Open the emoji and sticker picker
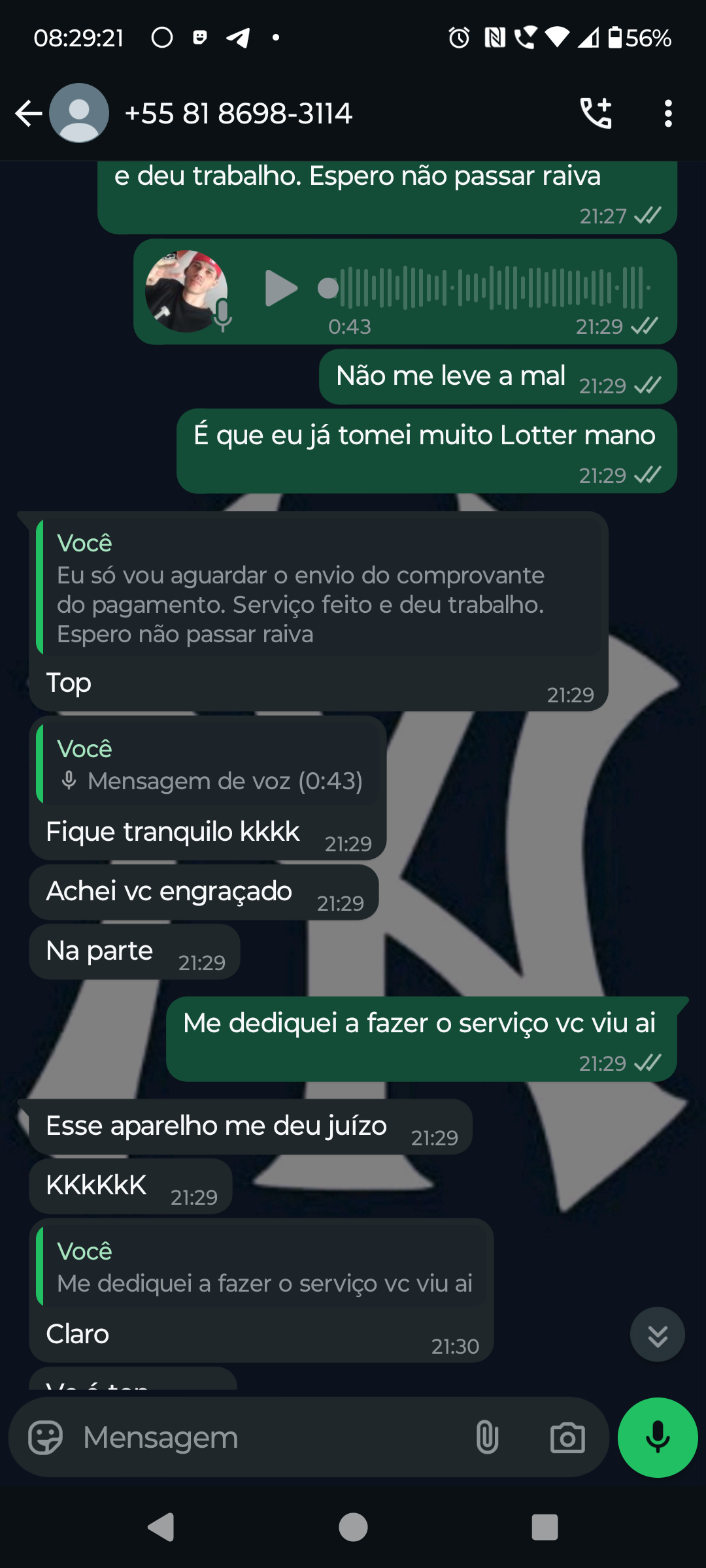The width and height of the screenshot is (706, 1568). click(x=46, y=1437)
